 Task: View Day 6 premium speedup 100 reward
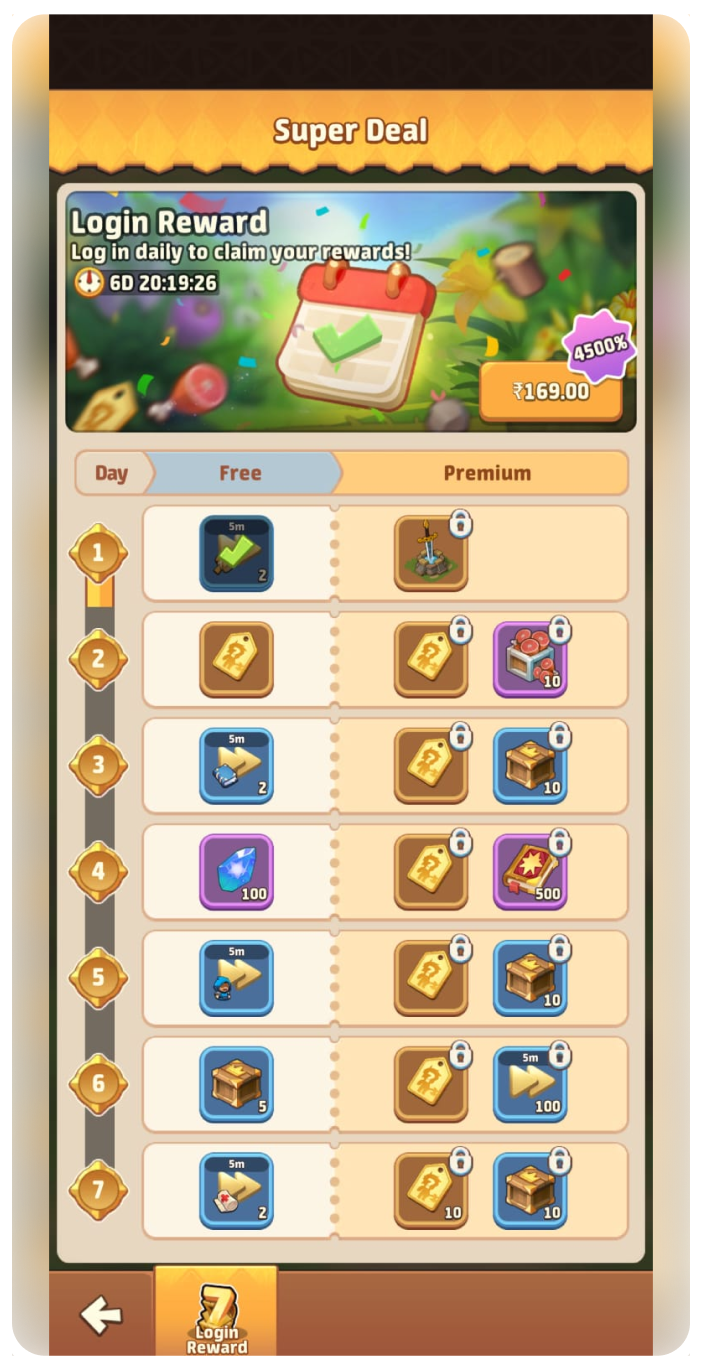[x=530, y=1083]
